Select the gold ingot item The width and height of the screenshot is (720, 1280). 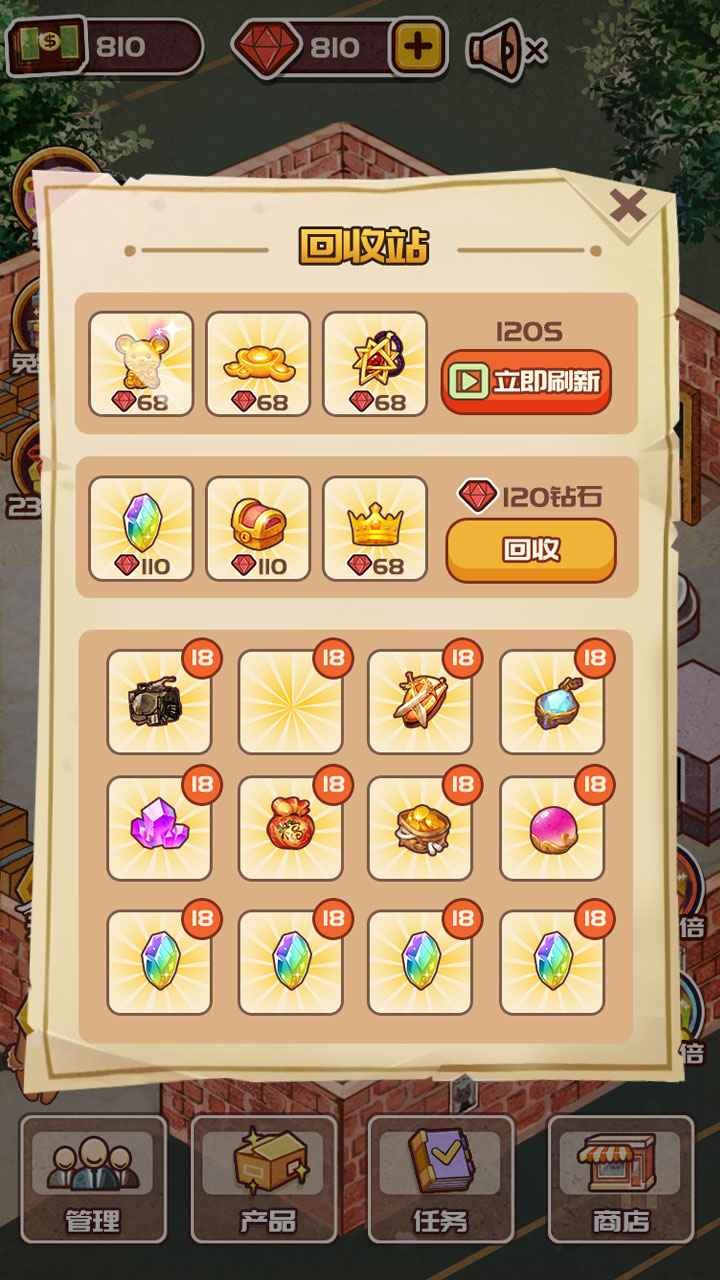point(258,363)
